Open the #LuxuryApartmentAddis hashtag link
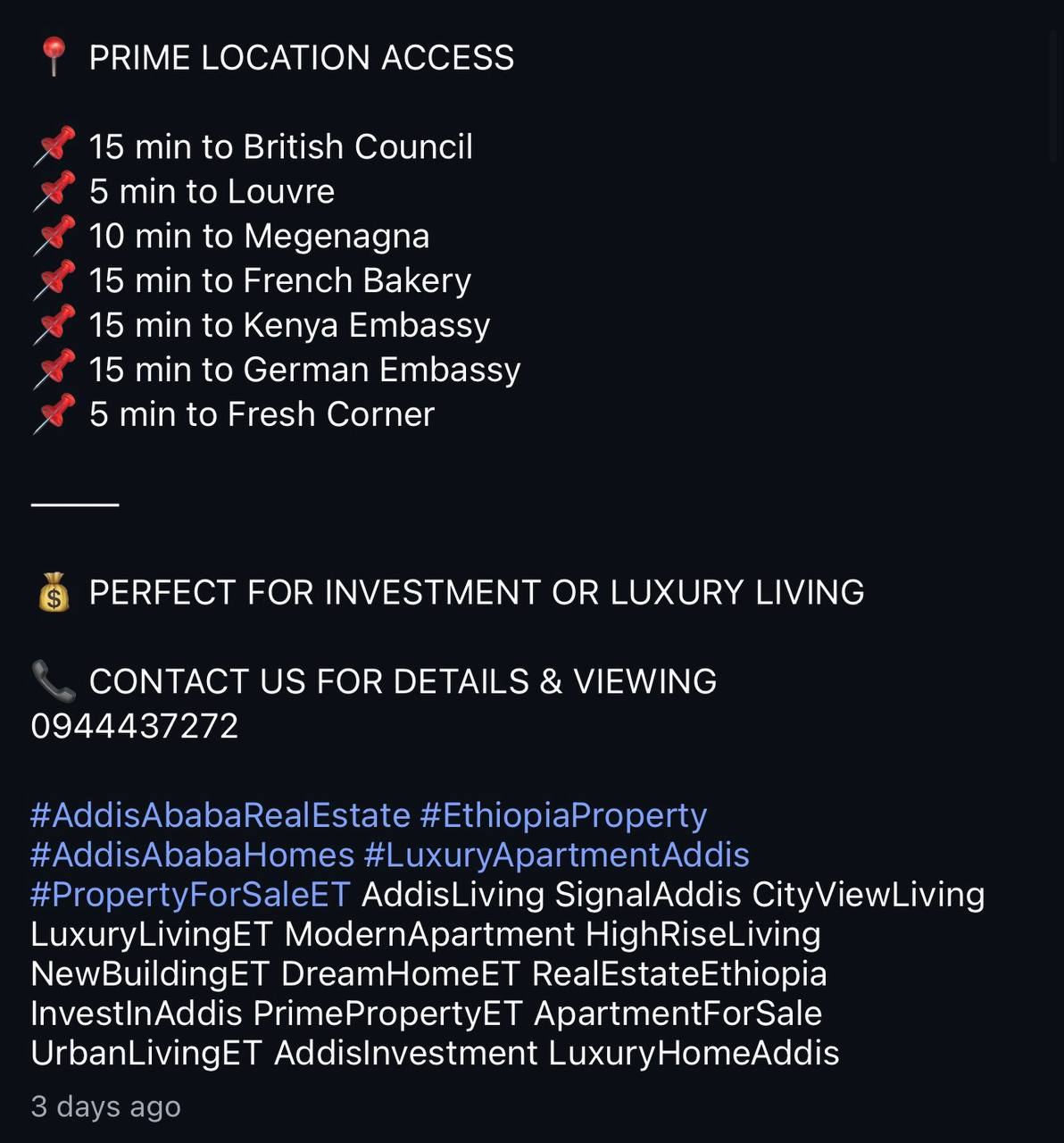The height and width of the screenshot is (1143, 1064). [x=556, y=855]
